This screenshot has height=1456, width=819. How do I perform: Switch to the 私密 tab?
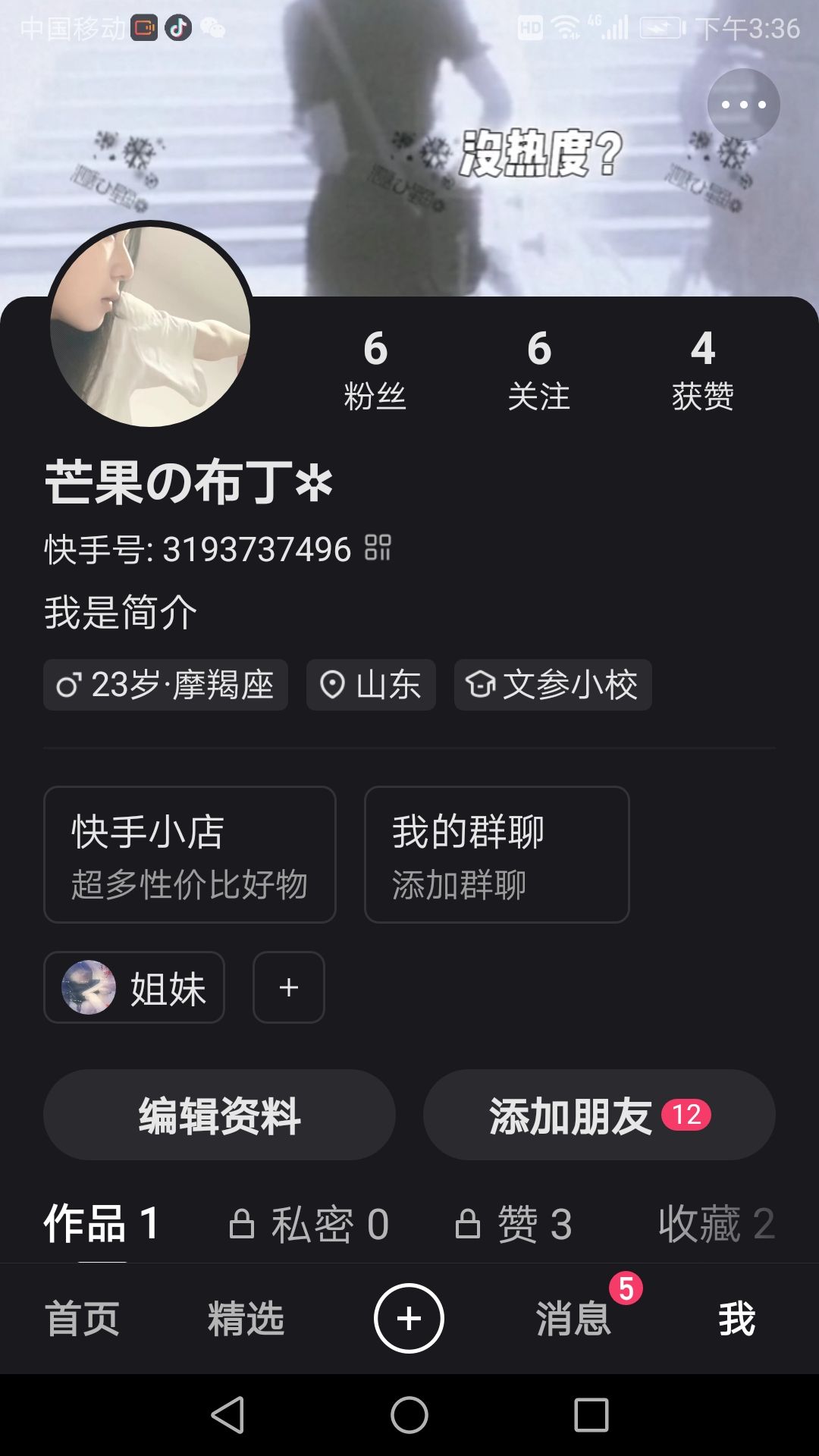(309, 1223)
